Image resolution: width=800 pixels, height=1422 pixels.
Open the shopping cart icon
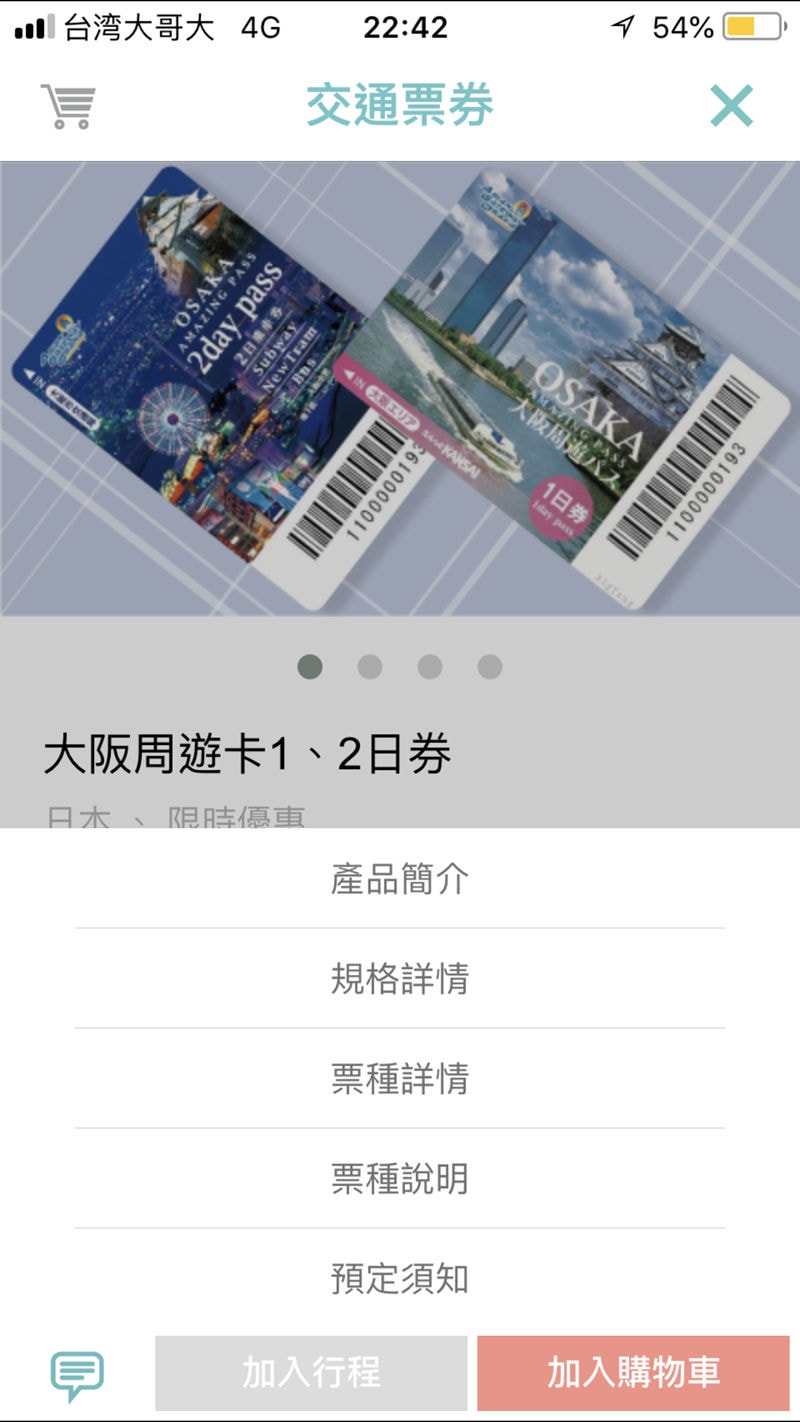(x=67, y=106)
